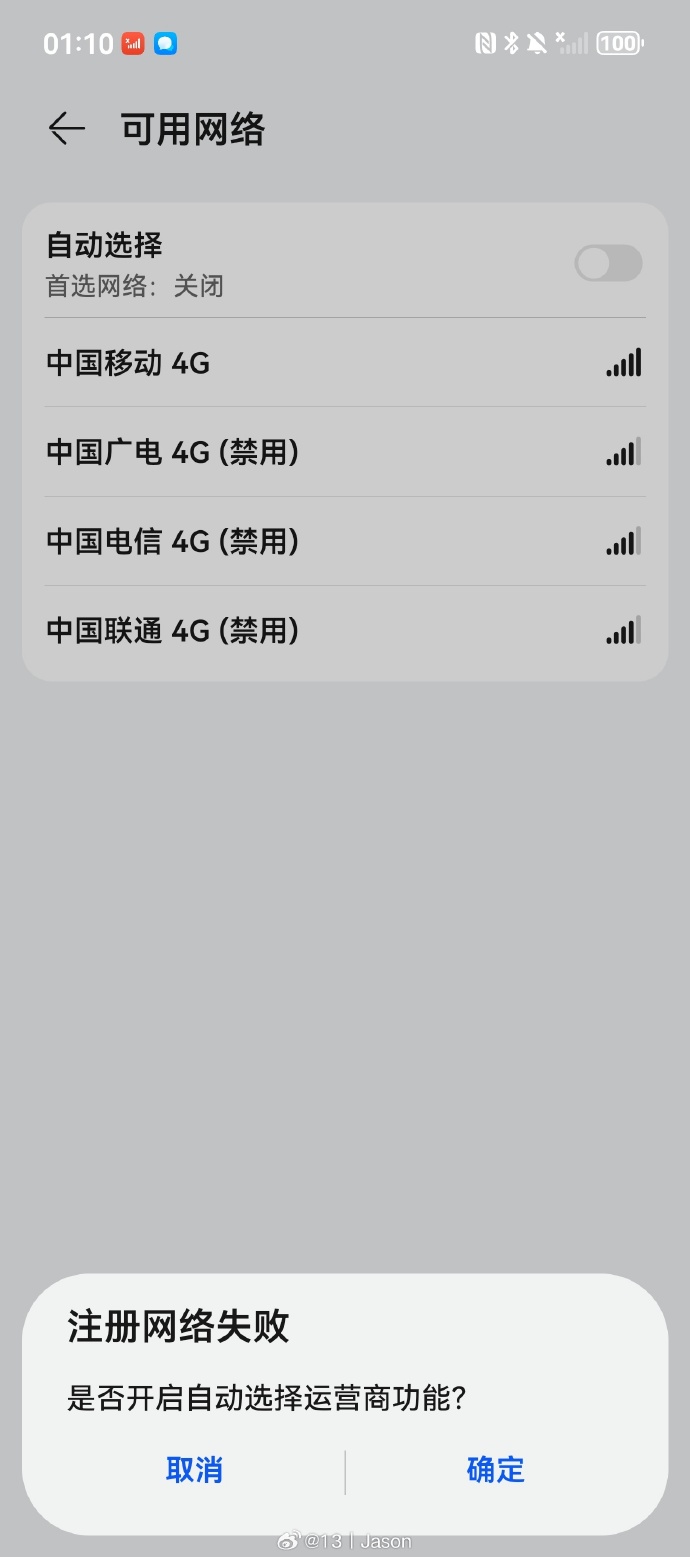Pick the 中国电信 4G (禁用) row

click(x=345, y=541)
